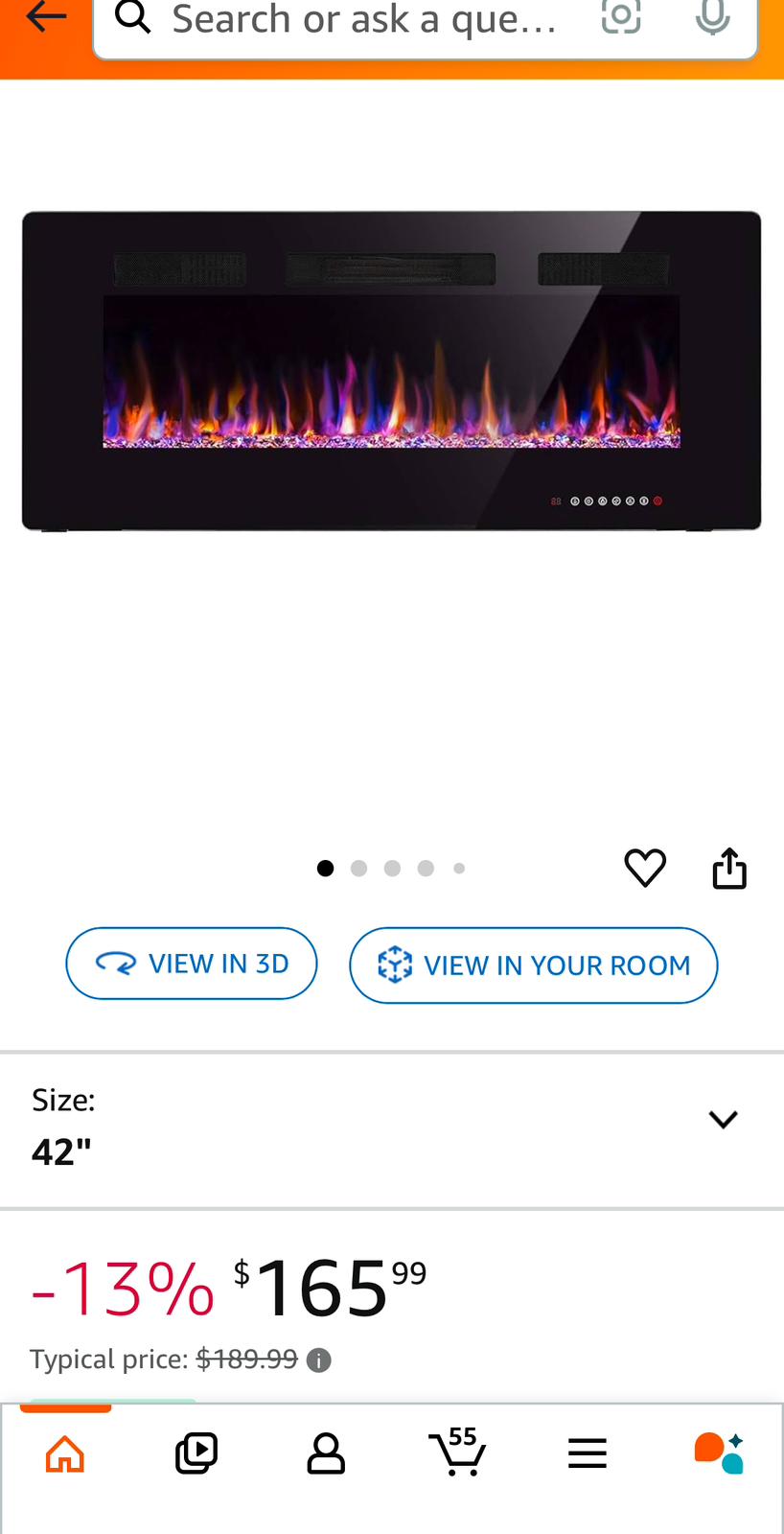Image resolution: width=784 pixels, height=1534 pixels.
Task: Start voice search with microphone
Action: click(712, 16)
